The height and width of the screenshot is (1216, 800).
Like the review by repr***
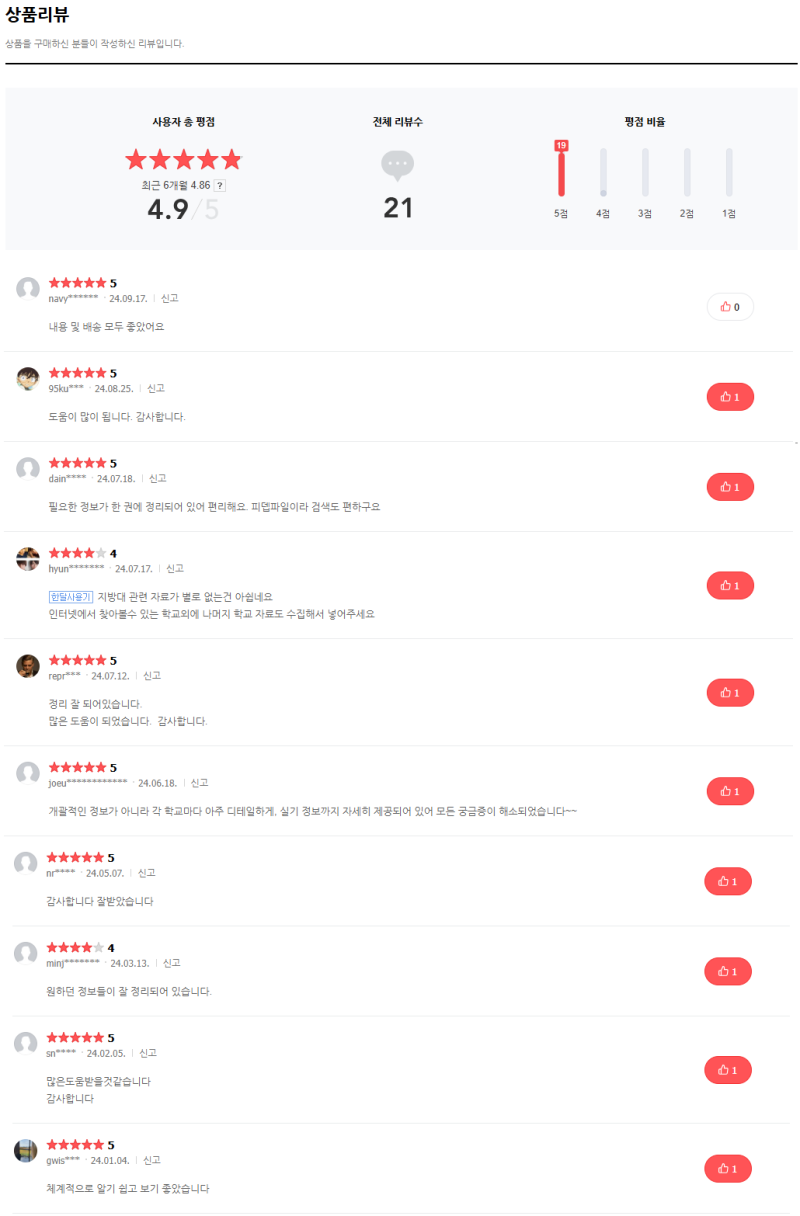click(x=730, y=693)
